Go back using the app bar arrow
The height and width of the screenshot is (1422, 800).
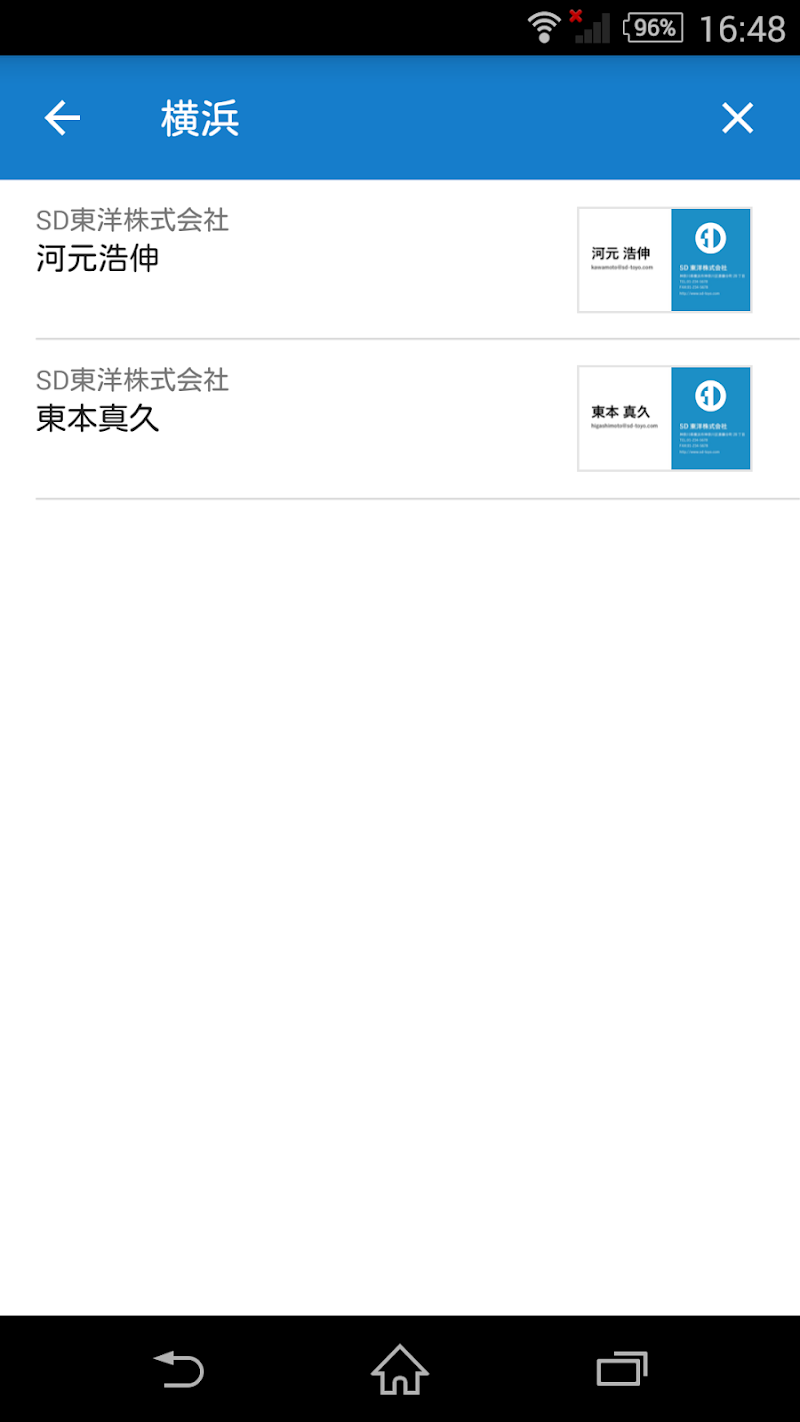click(x=62, y=119)
